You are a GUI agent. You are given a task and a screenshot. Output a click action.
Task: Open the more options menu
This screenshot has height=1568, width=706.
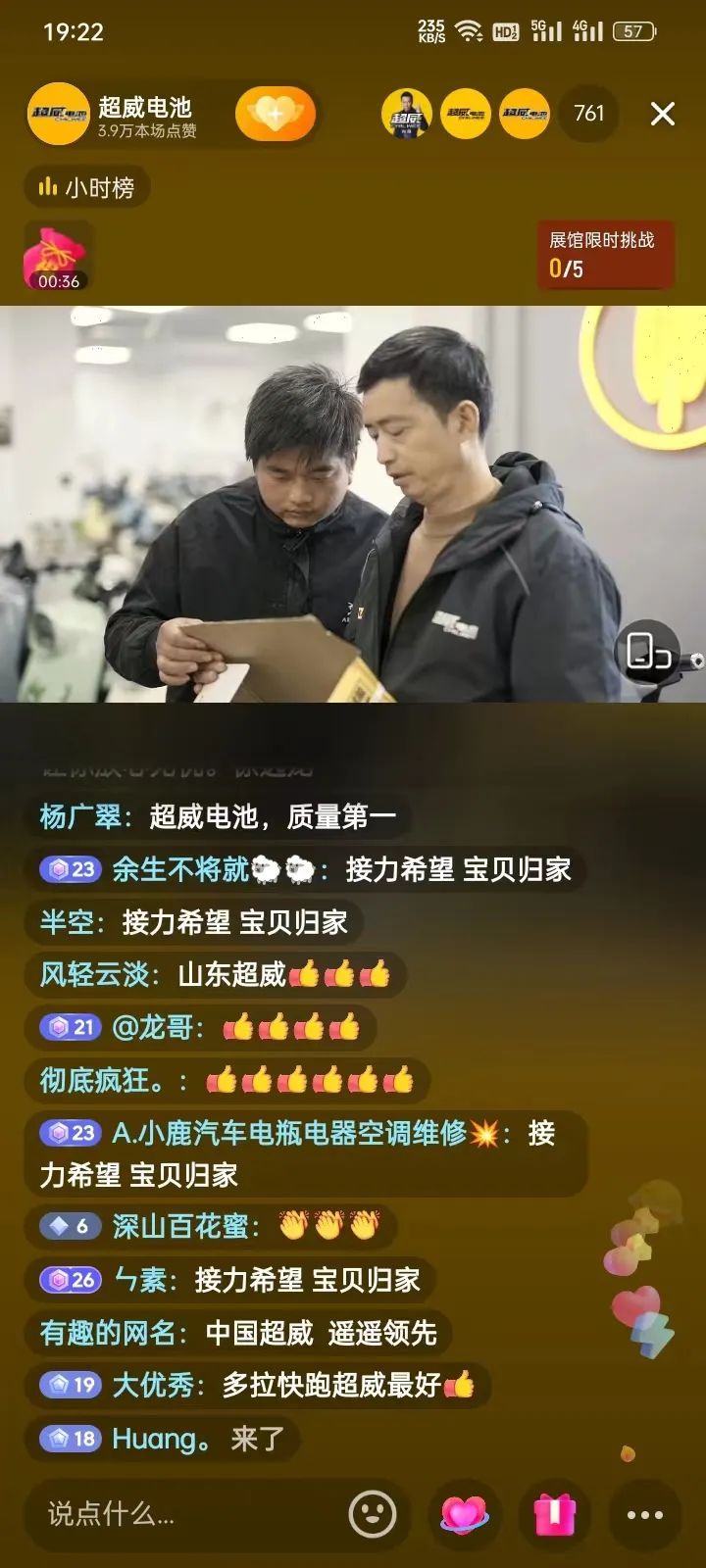pos(644,1514)
